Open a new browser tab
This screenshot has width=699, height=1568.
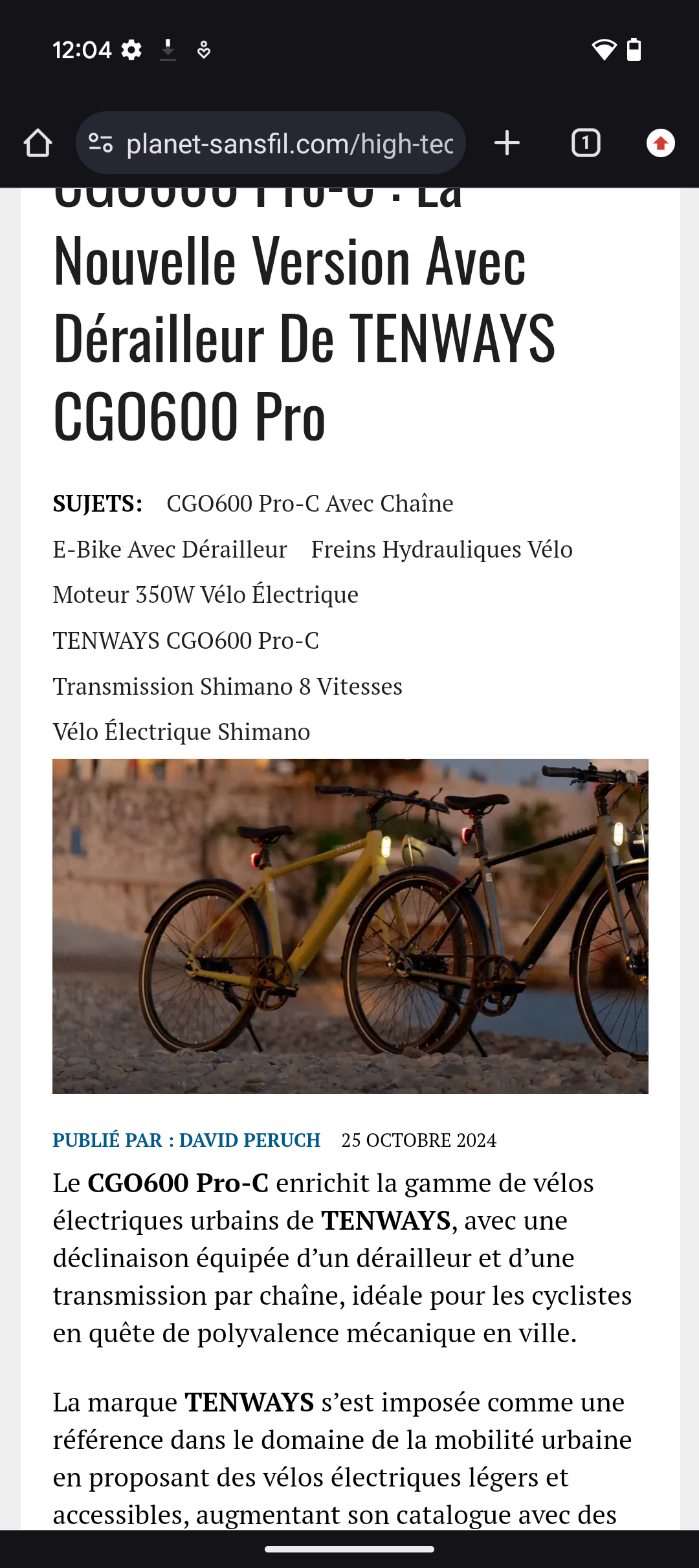pyautogui.click(x=507, y=143)
